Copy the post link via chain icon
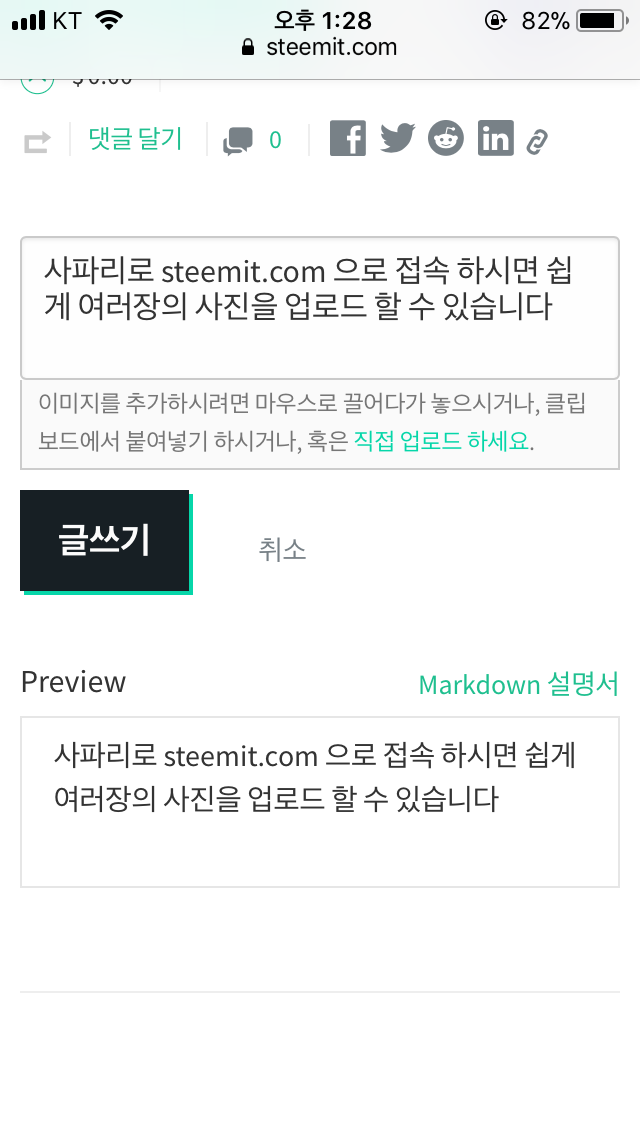640x1136 pixels. [x=537, y=142]
